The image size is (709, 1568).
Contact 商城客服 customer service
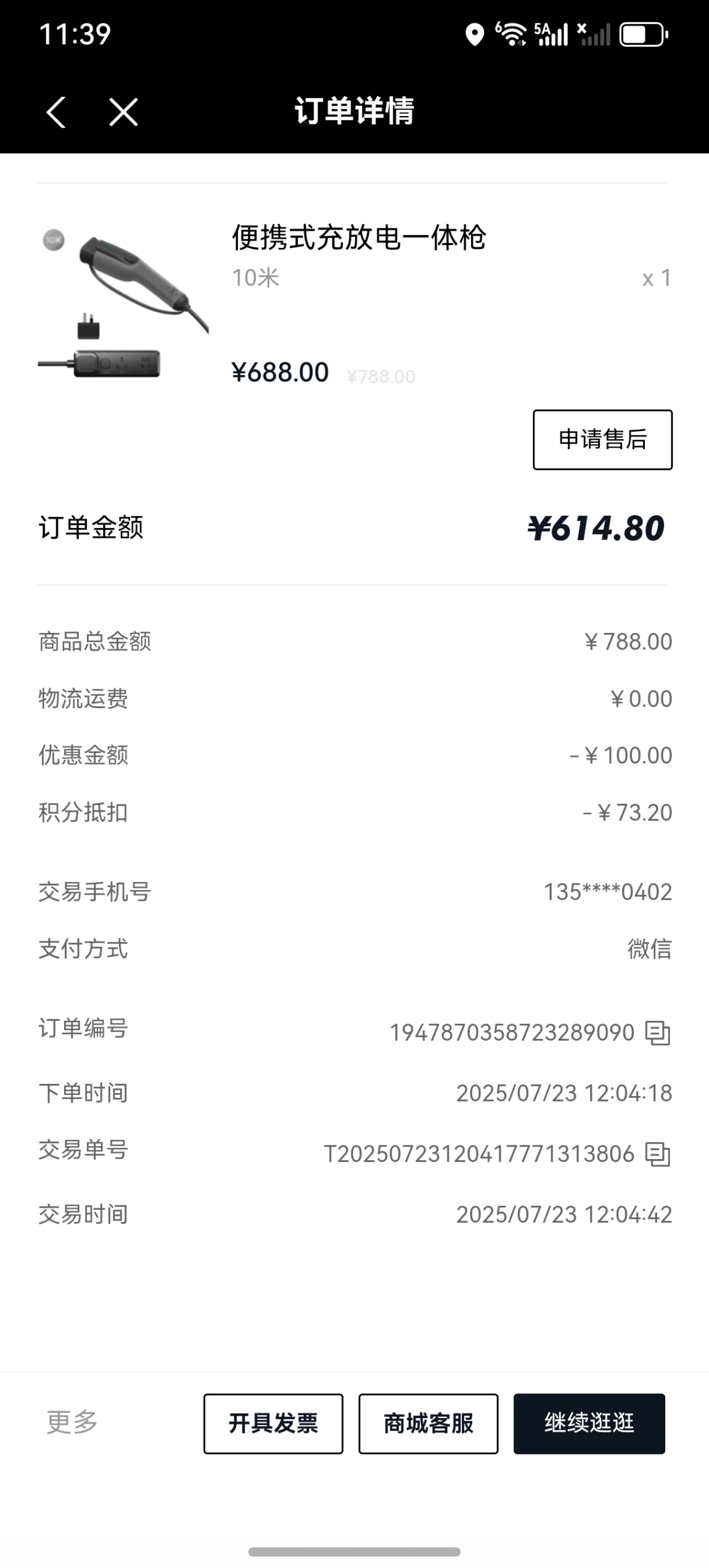pos(428,1424)
